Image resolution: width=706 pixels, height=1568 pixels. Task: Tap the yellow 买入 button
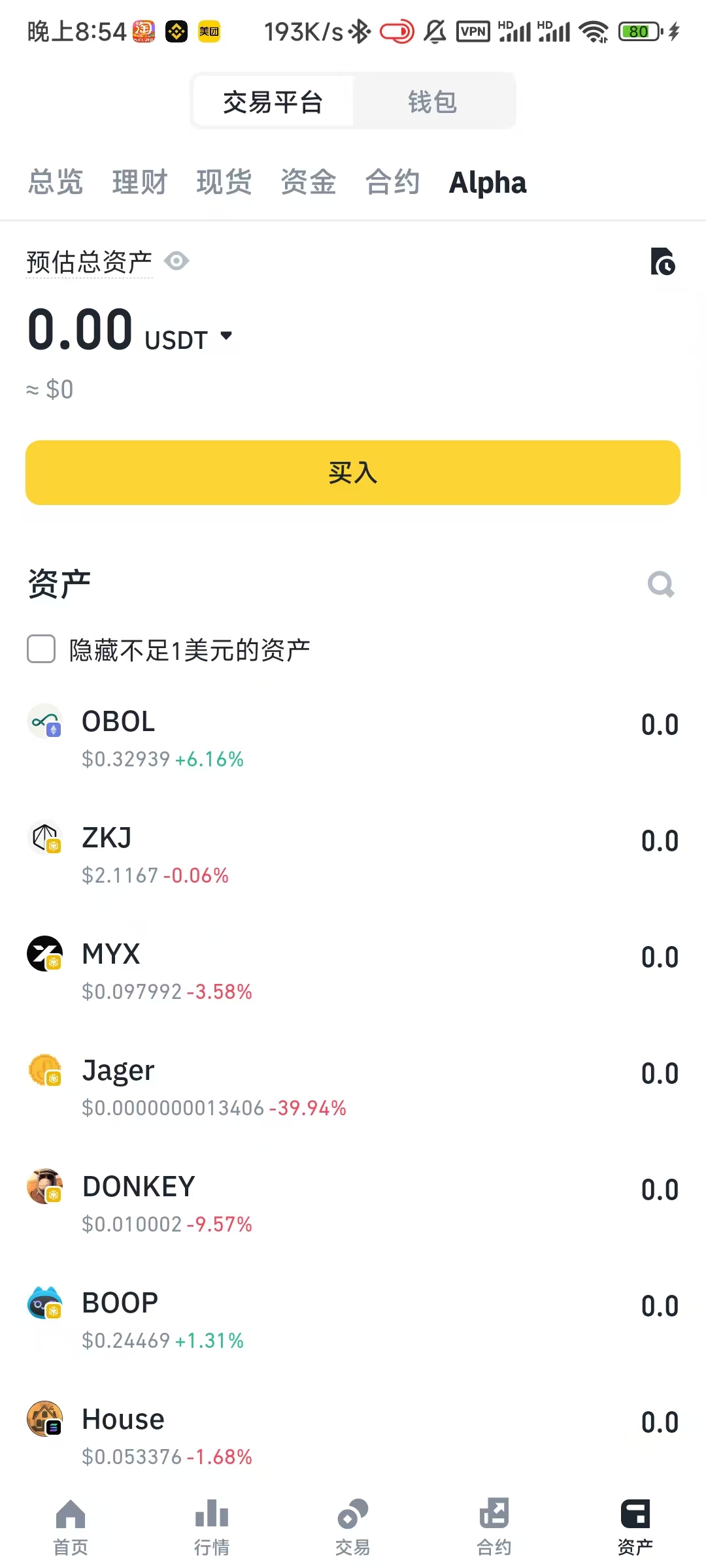pyautogui.click(x=353, y=472)
